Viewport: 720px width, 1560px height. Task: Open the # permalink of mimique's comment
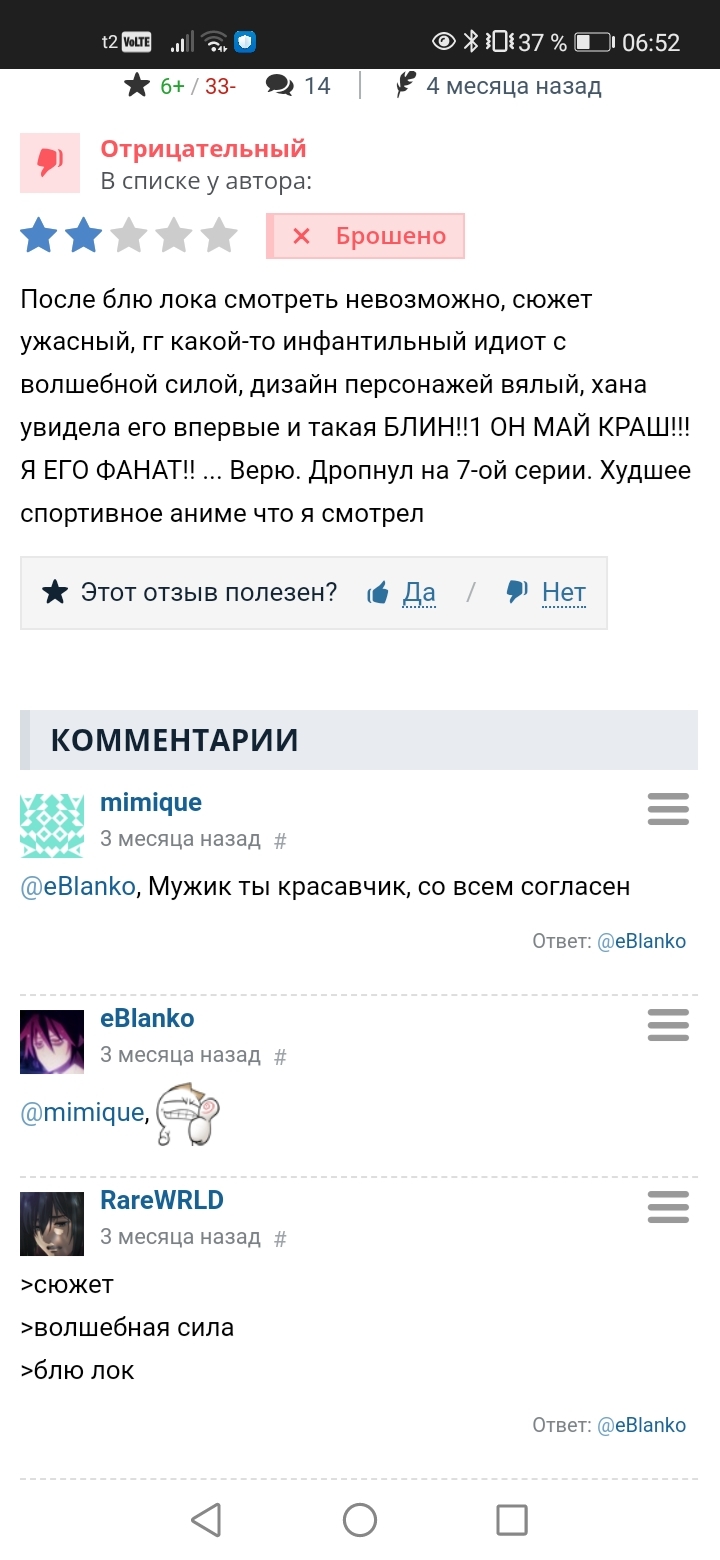tap(280, 841)
